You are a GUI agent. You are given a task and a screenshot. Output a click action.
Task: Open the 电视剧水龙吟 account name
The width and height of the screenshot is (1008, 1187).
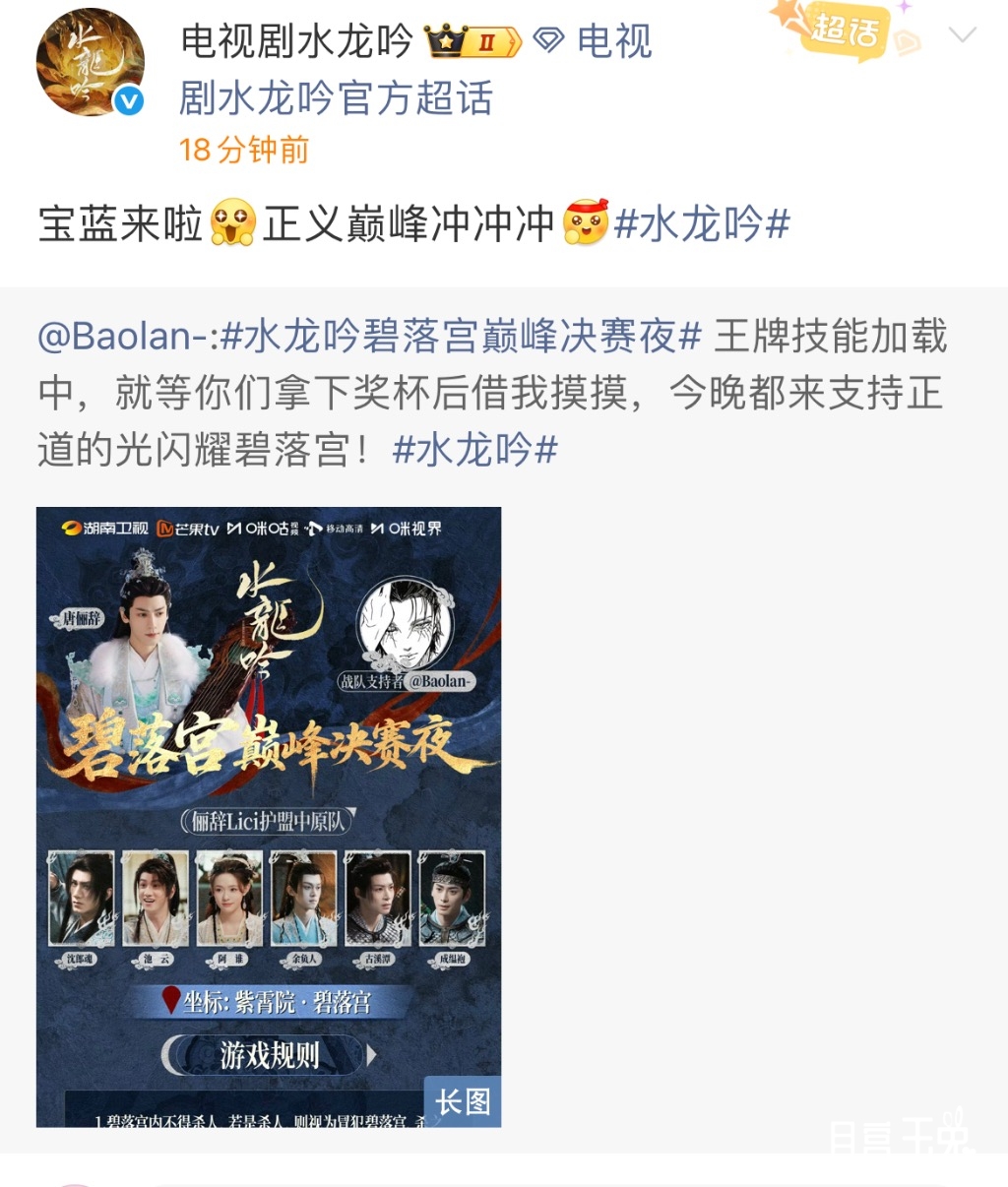296,41
